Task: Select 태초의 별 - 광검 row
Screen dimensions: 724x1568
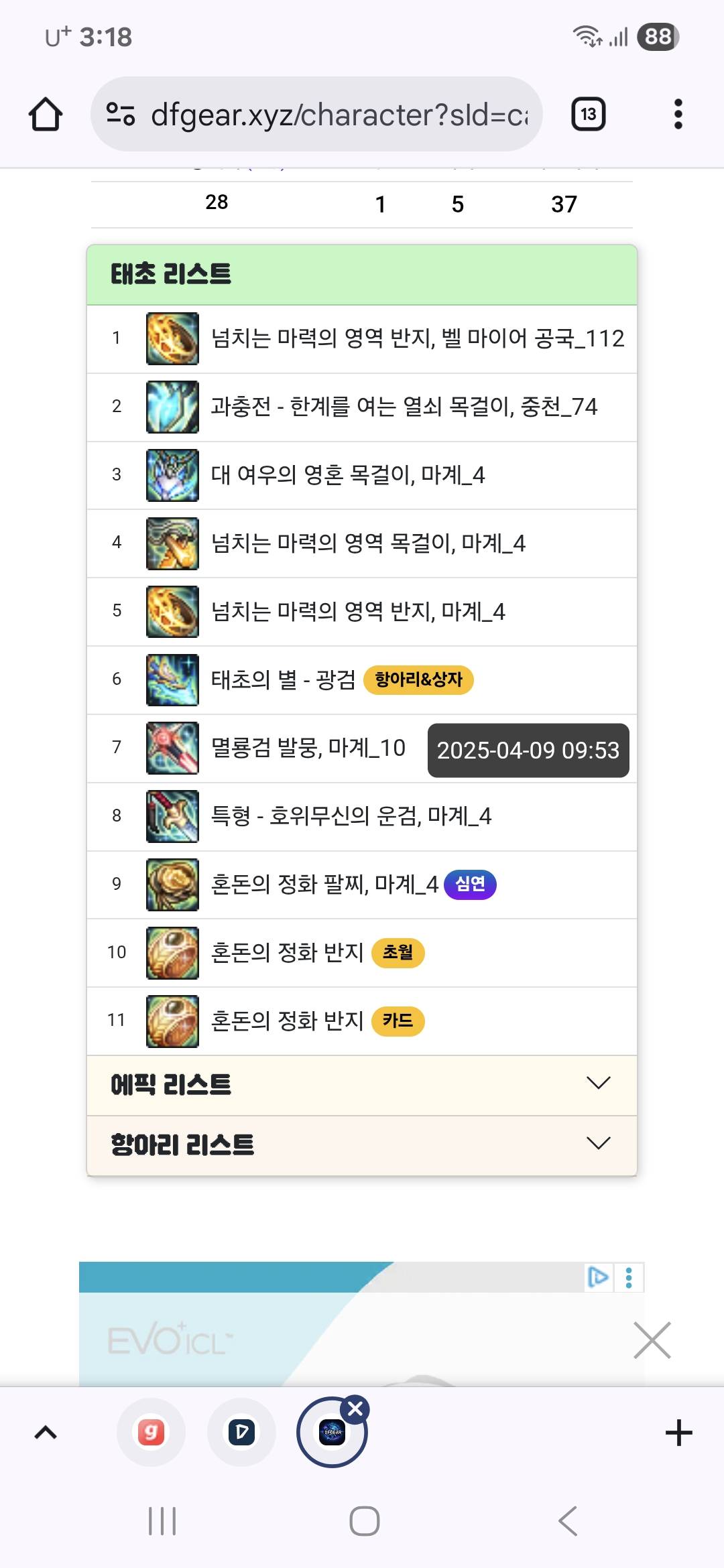Action: click(283, 679)
